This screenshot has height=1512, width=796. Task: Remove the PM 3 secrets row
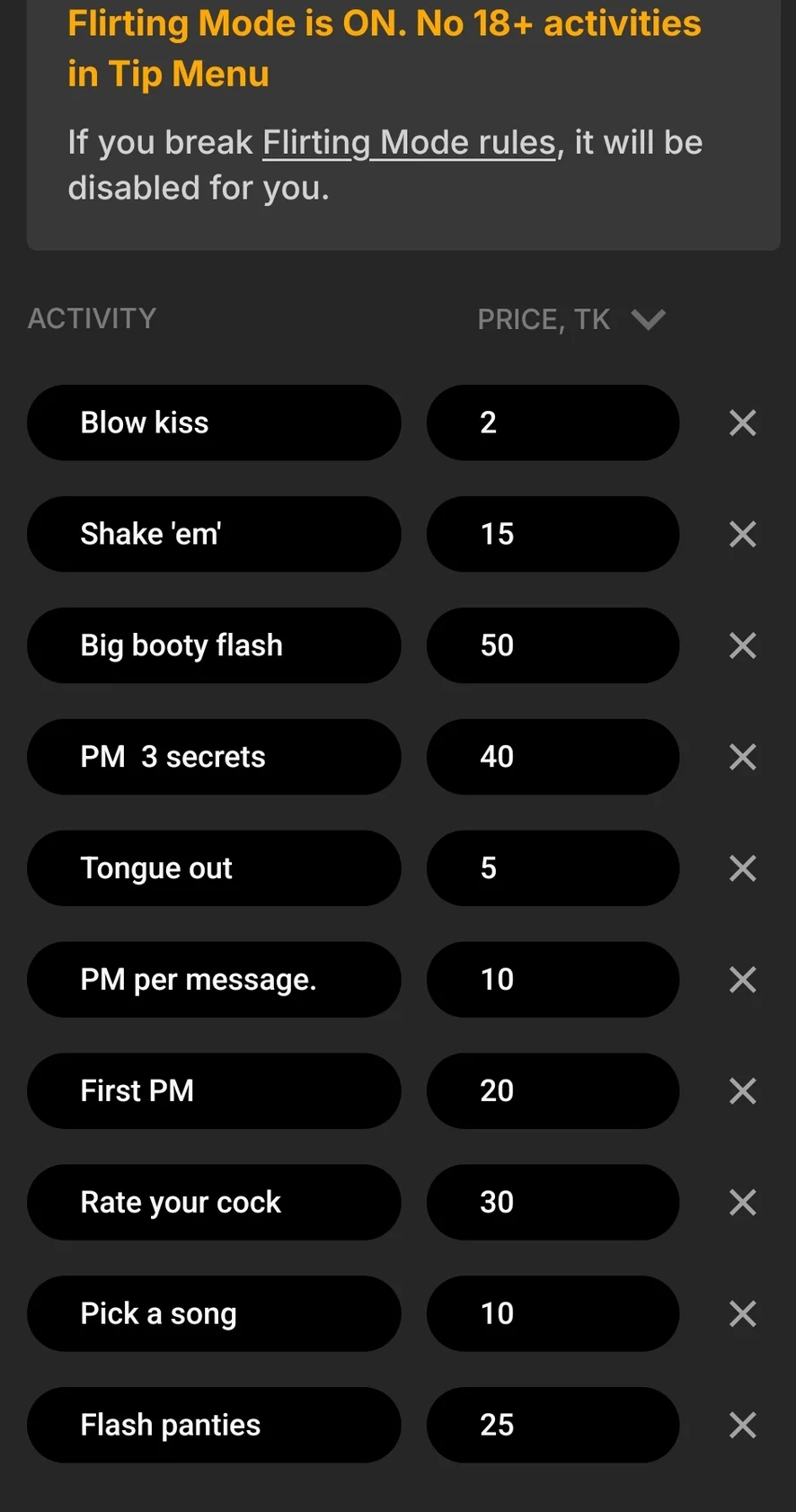click(742, 757)
